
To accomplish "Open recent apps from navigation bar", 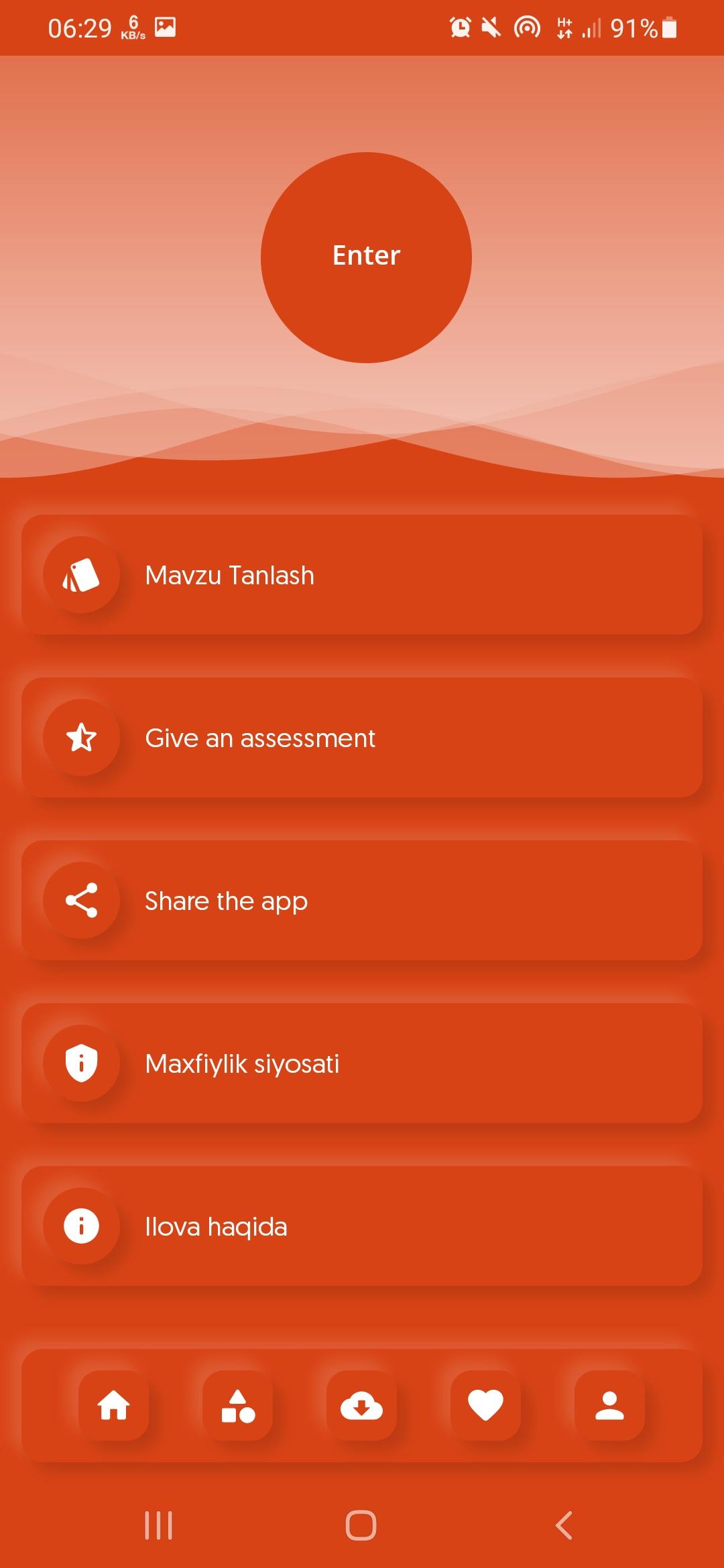I will pos(159,1526).
